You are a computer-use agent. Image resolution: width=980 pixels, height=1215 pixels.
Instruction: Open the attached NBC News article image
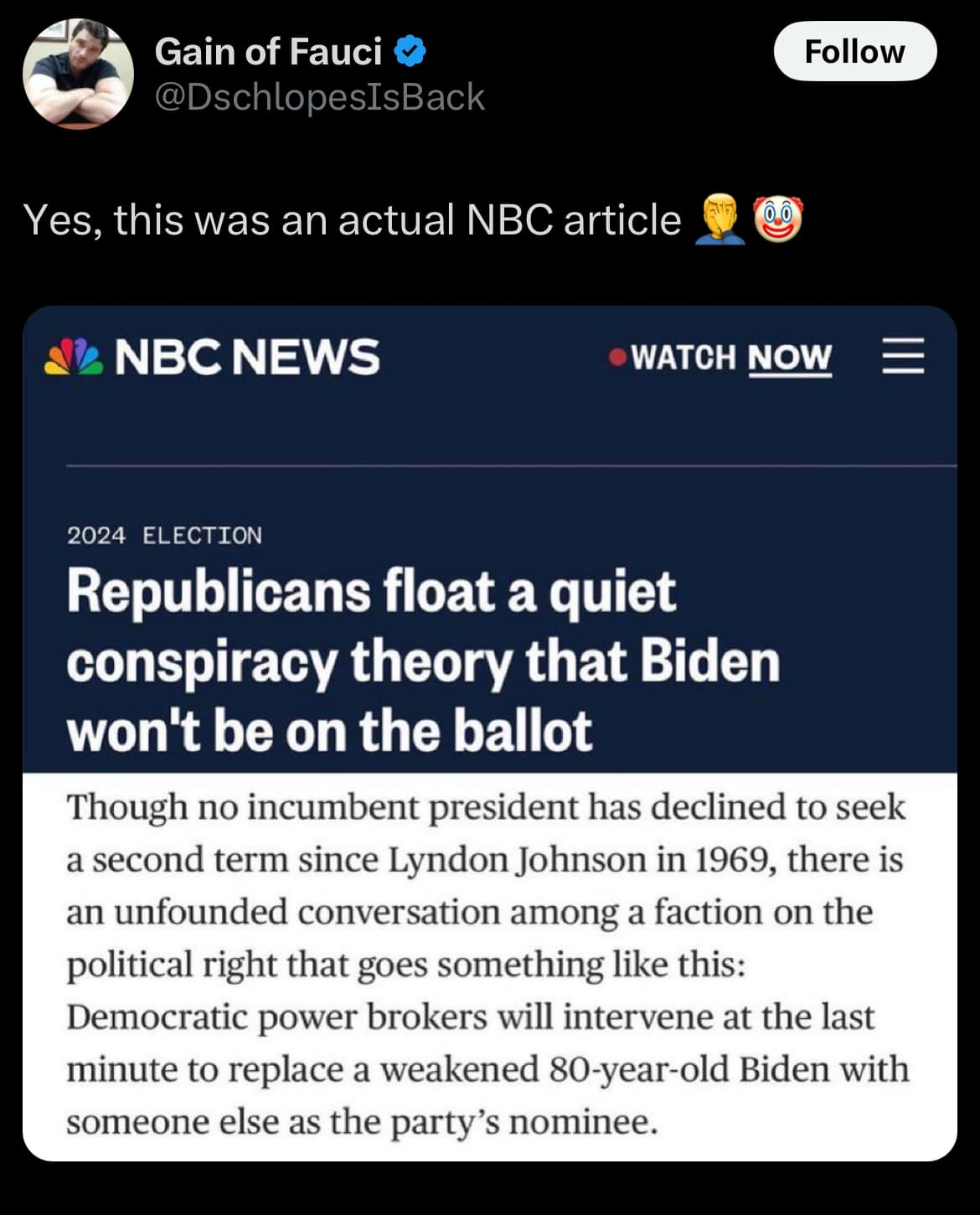coord(489,733)
